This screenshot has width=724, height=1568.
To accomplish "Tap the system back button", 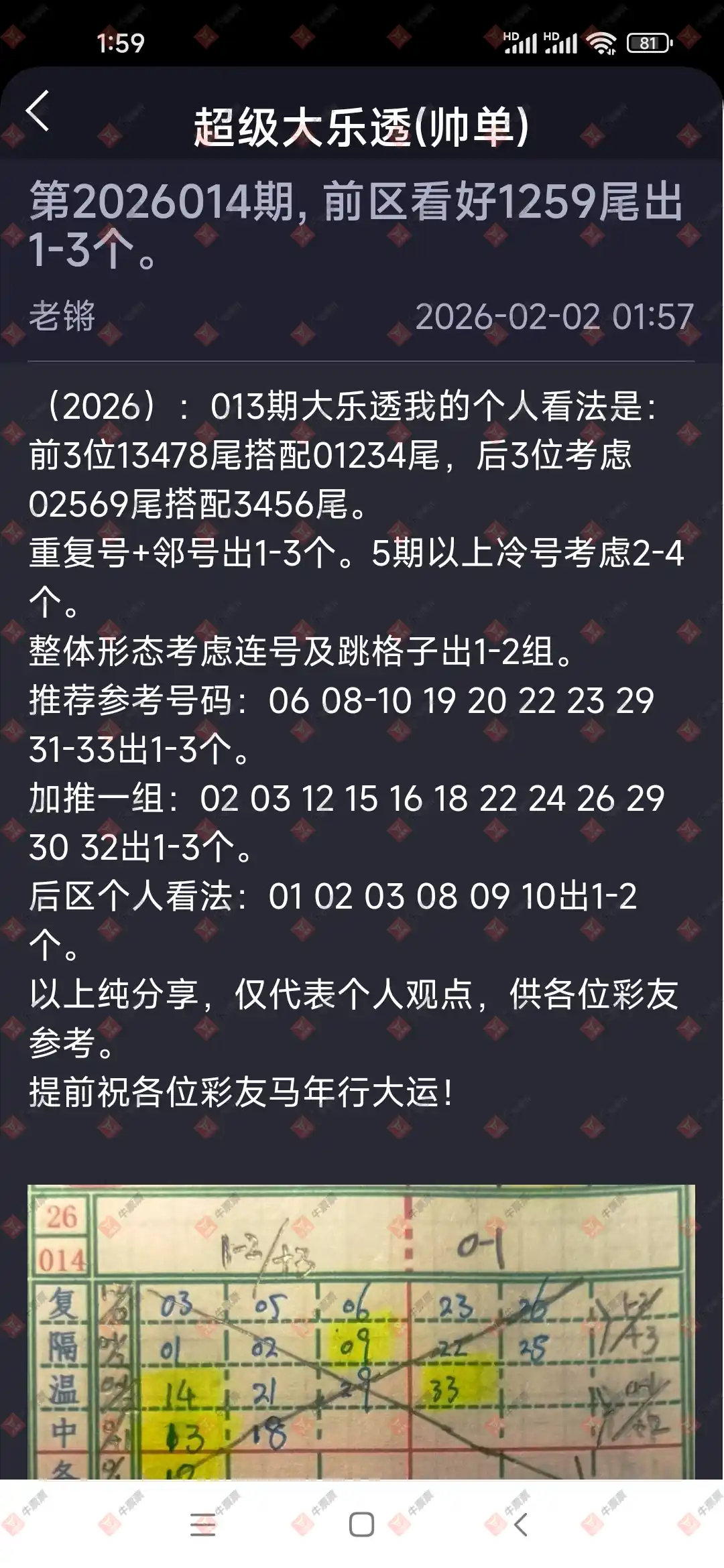I will click(x=521, y=1524).
